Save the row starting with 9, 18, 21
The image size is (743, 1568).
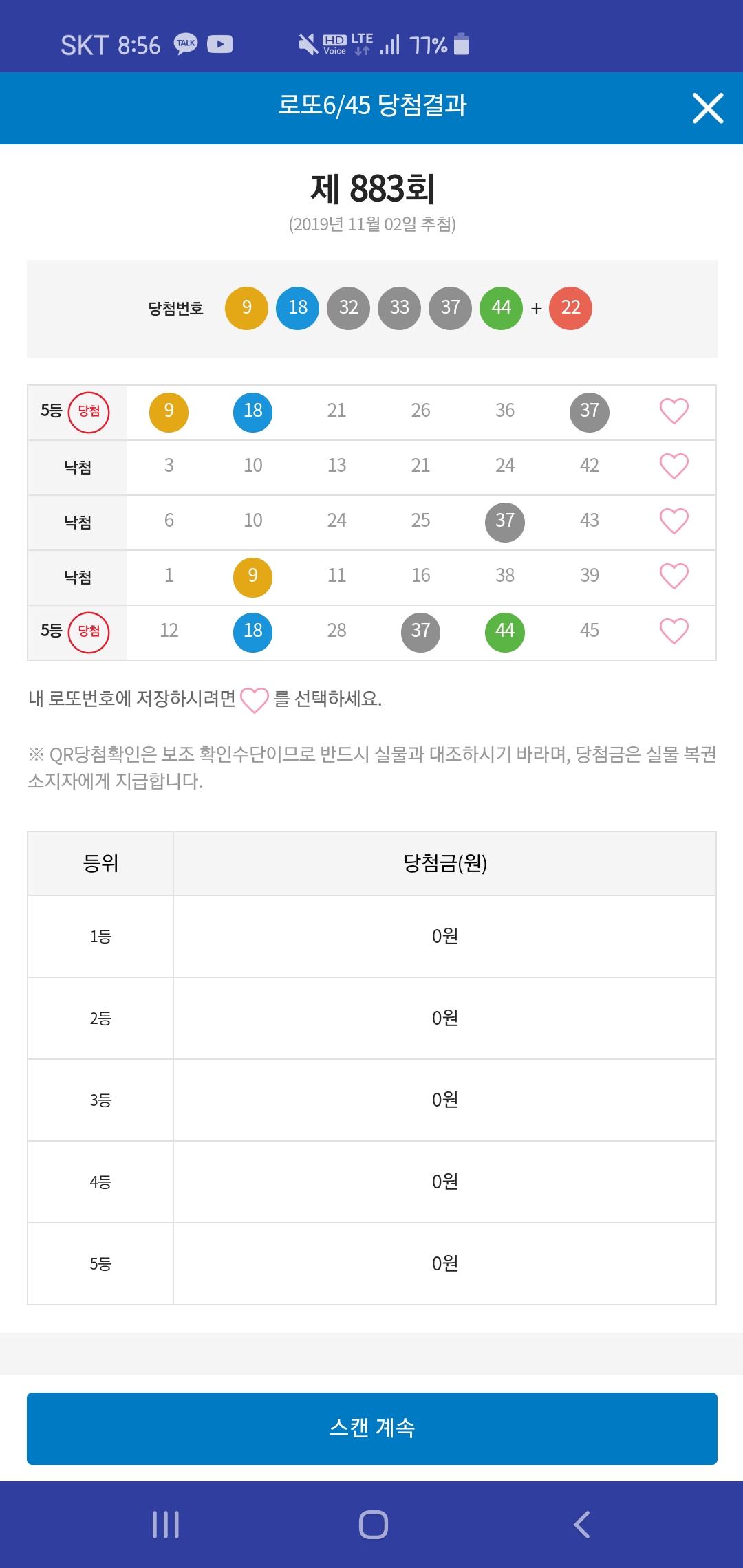click(674, 411)
